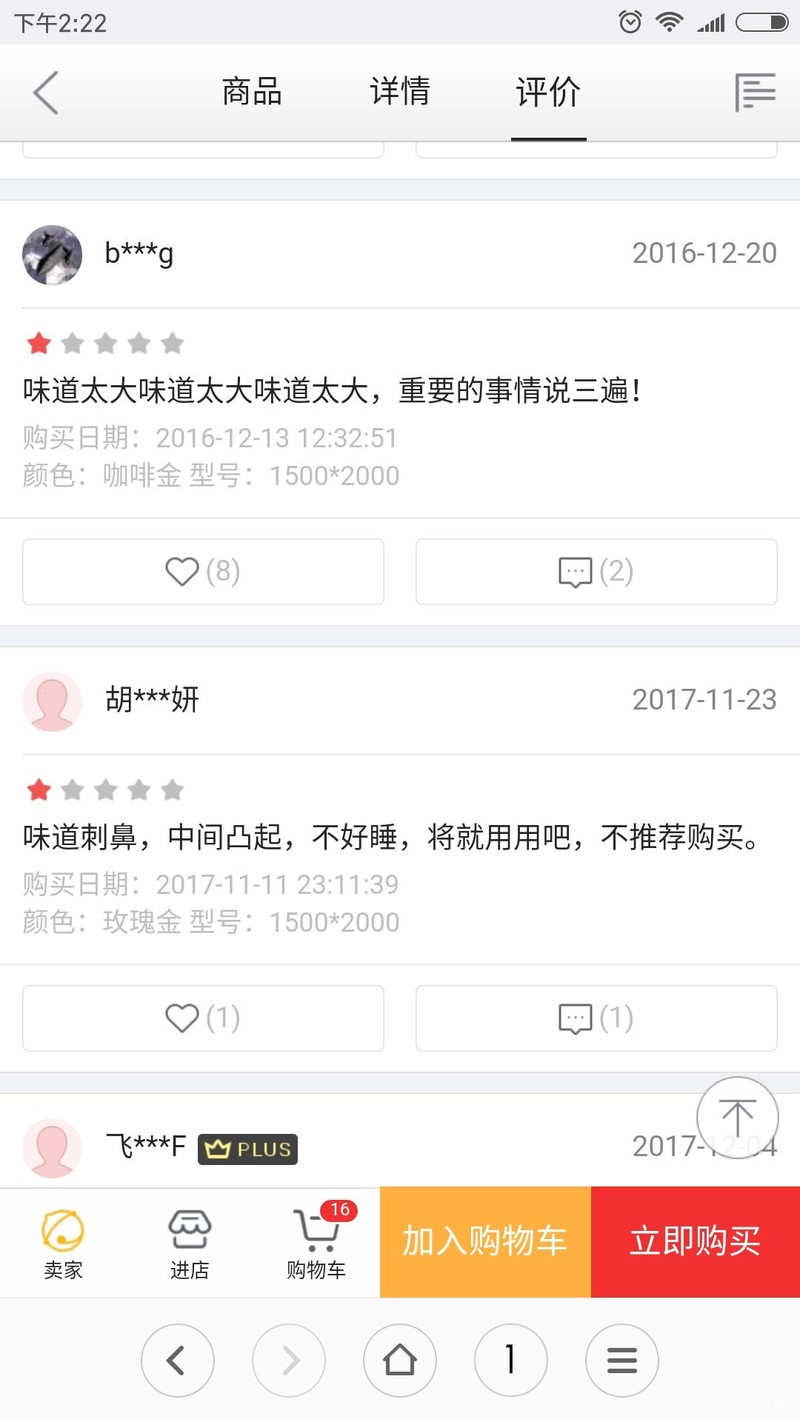
Task: Tap 加入购物车 to add item to cart
Action: tap(484, 1243)
